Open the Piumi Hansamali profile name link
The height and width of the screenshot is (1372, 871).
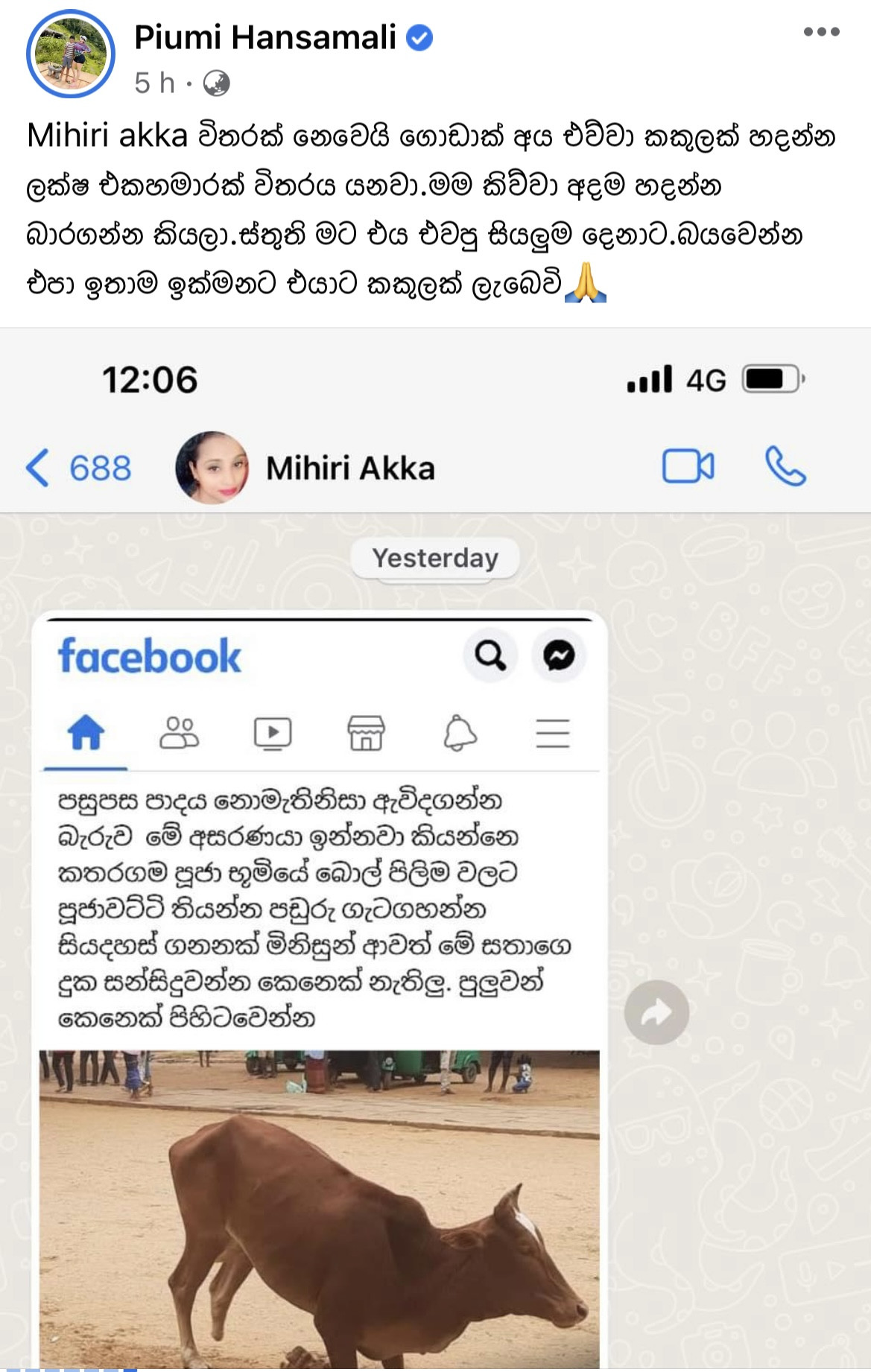coord(265,37)
